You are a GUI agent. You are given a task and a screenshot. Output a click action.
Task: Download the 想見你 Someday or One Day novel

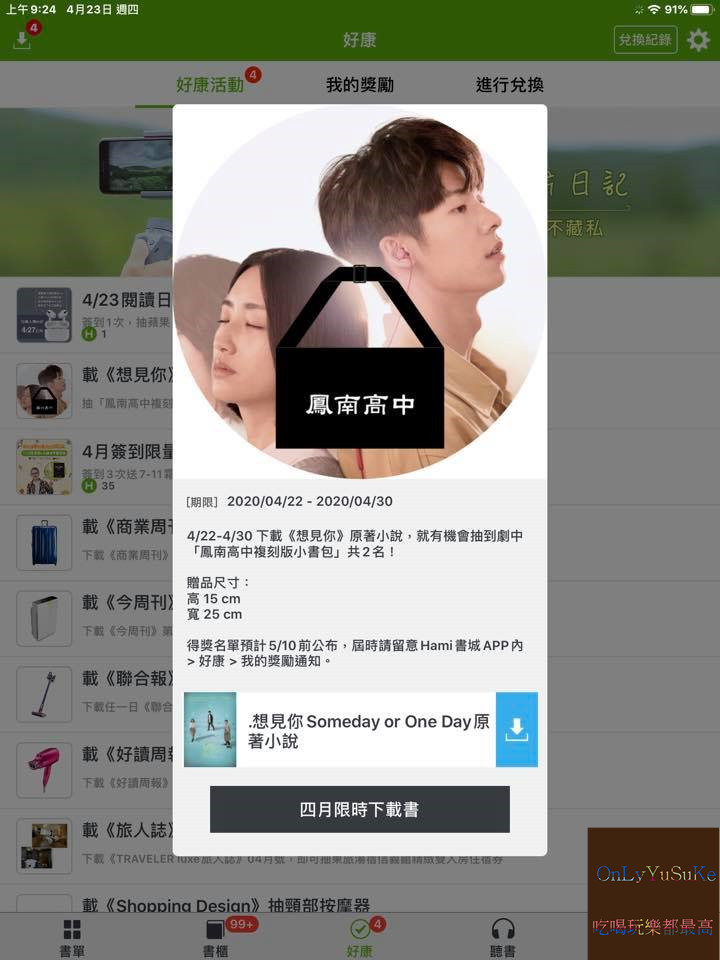(x=516, y=730)
